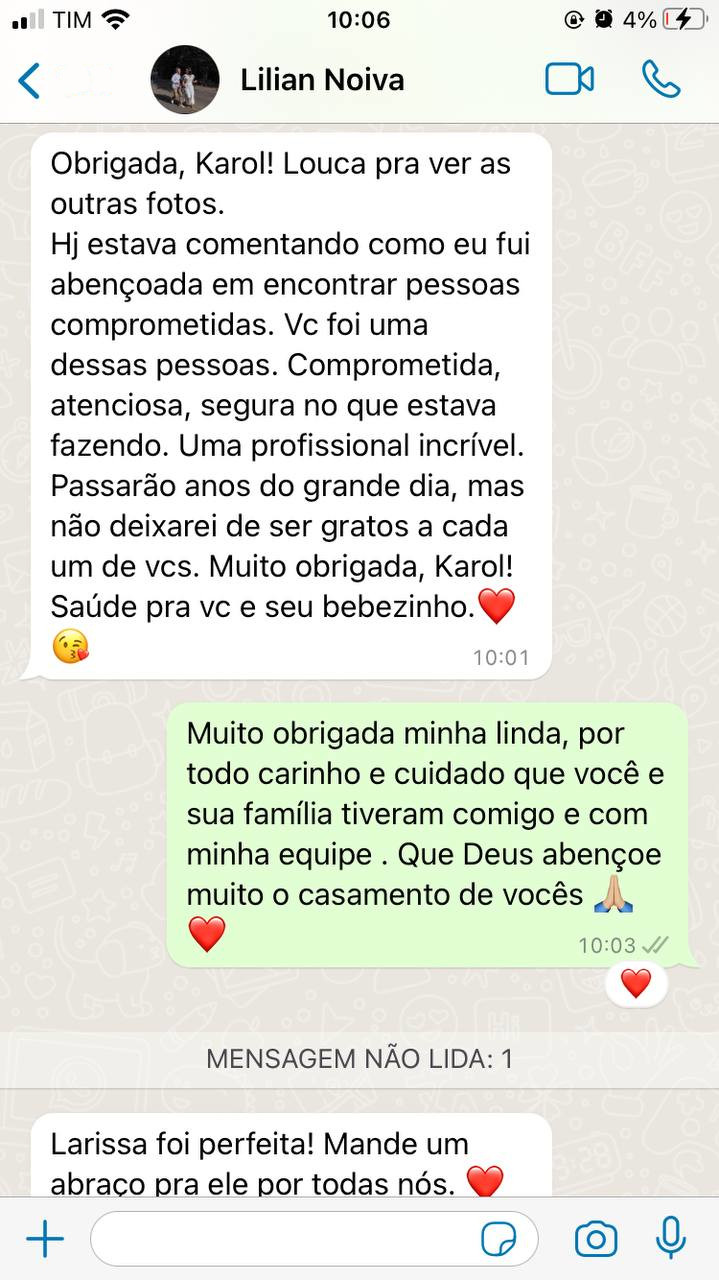Start a video call with Lilian Noiva

(569, 79)
